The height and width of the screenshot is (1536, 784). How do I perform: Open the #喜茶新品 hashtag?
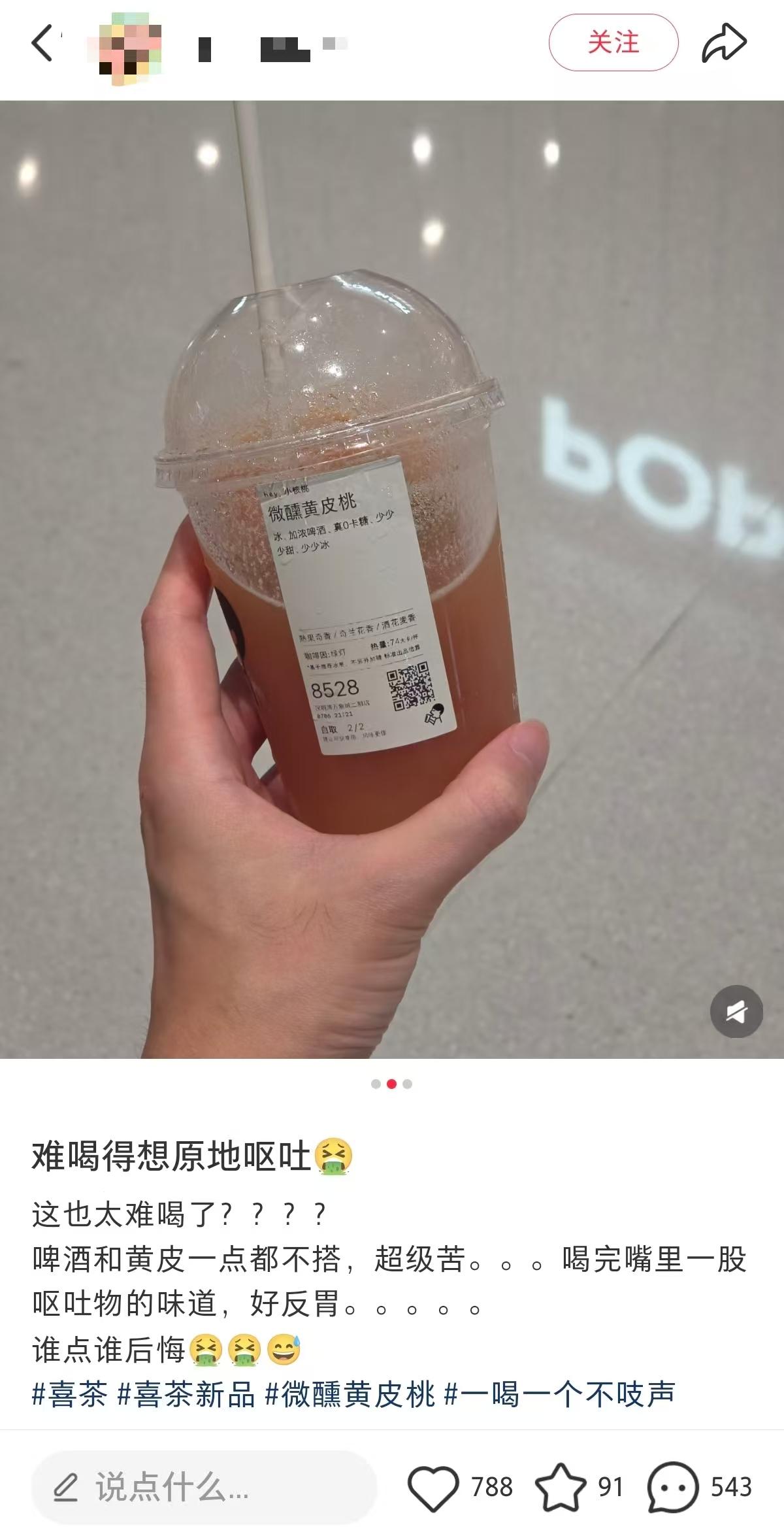tap(186, 1395)
